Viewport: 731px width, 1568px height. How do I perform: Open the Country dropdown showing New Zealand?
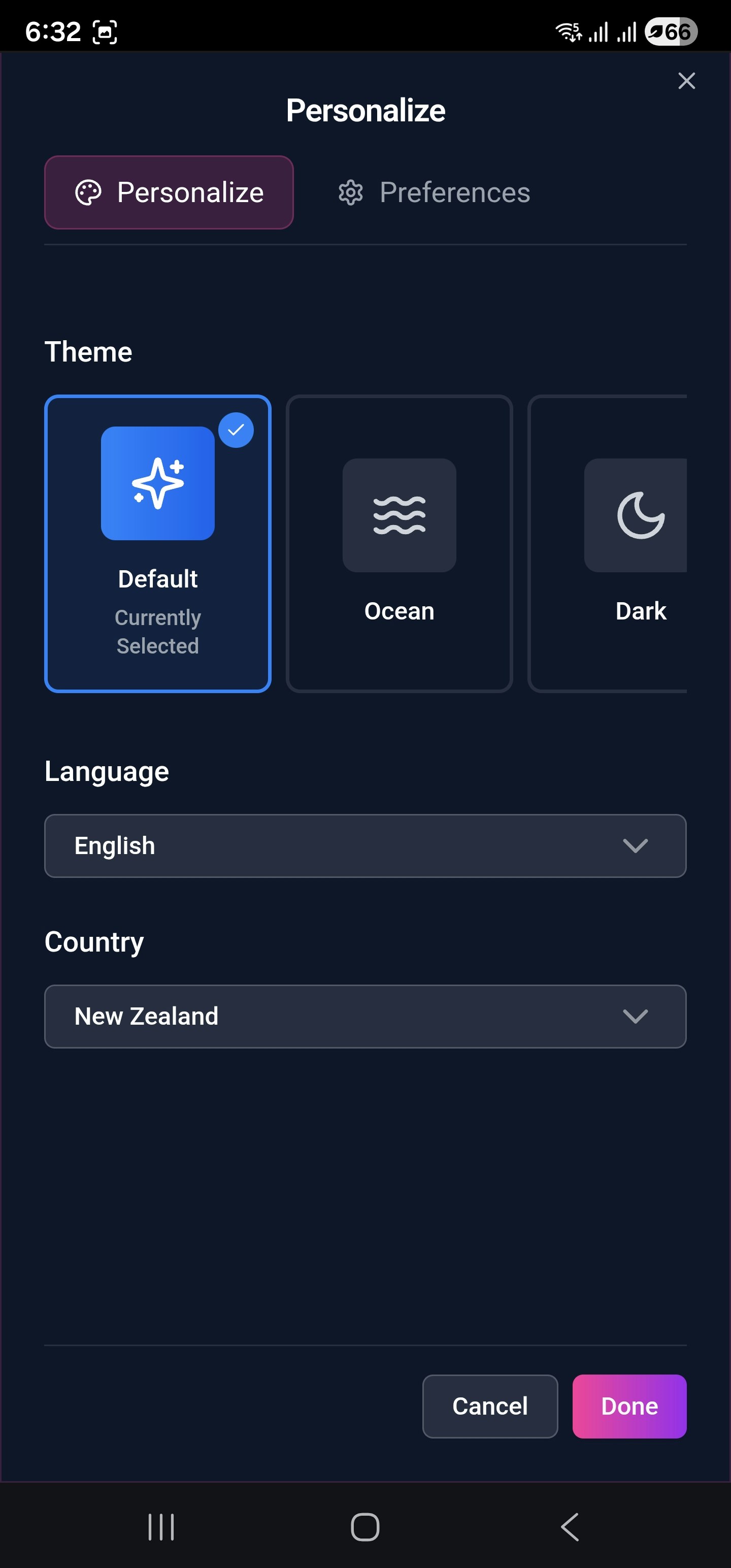[365, 1016]
